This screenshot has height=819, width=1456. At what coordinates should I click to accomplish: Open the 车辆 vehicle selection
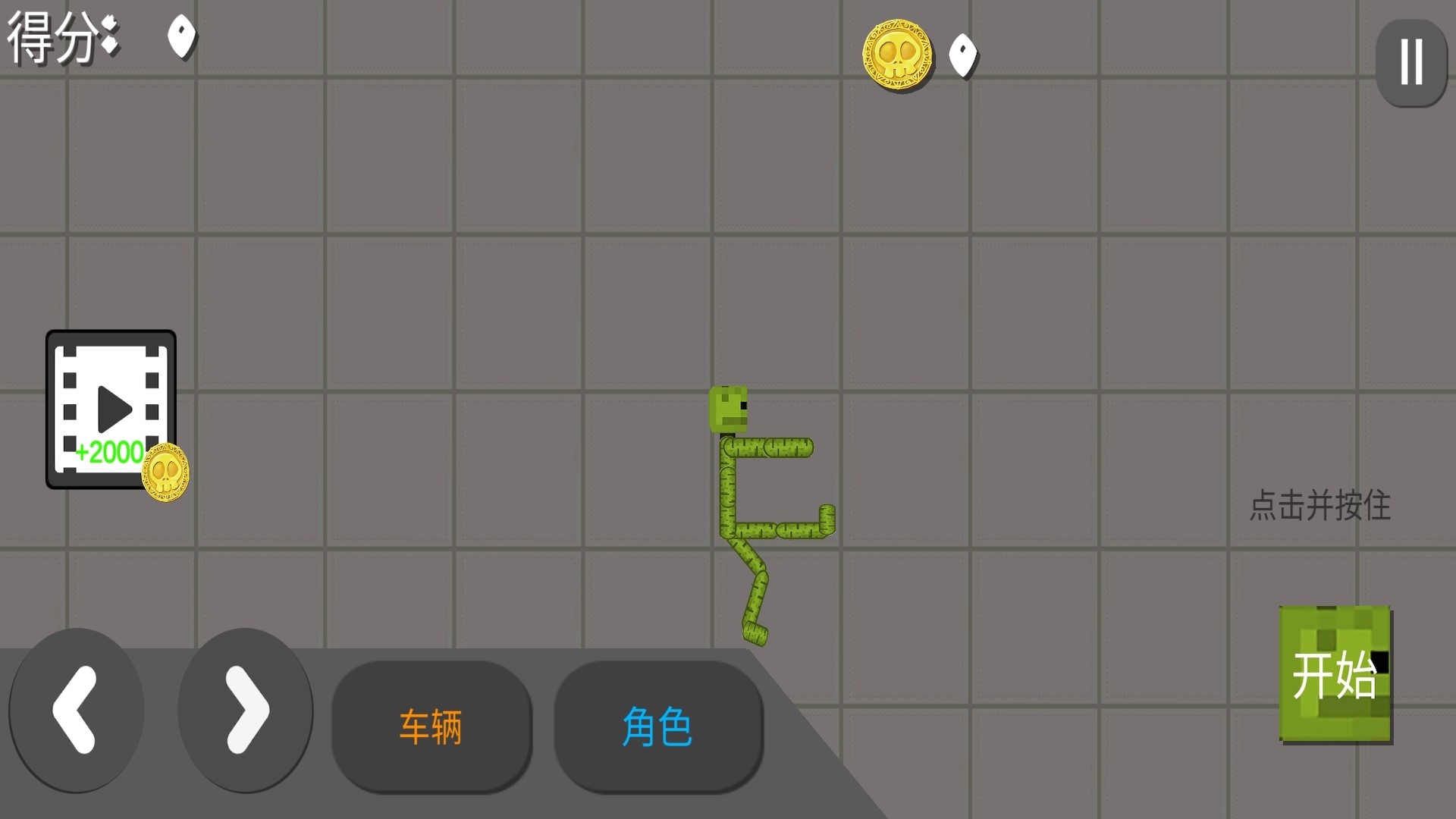tap(431, 726)
